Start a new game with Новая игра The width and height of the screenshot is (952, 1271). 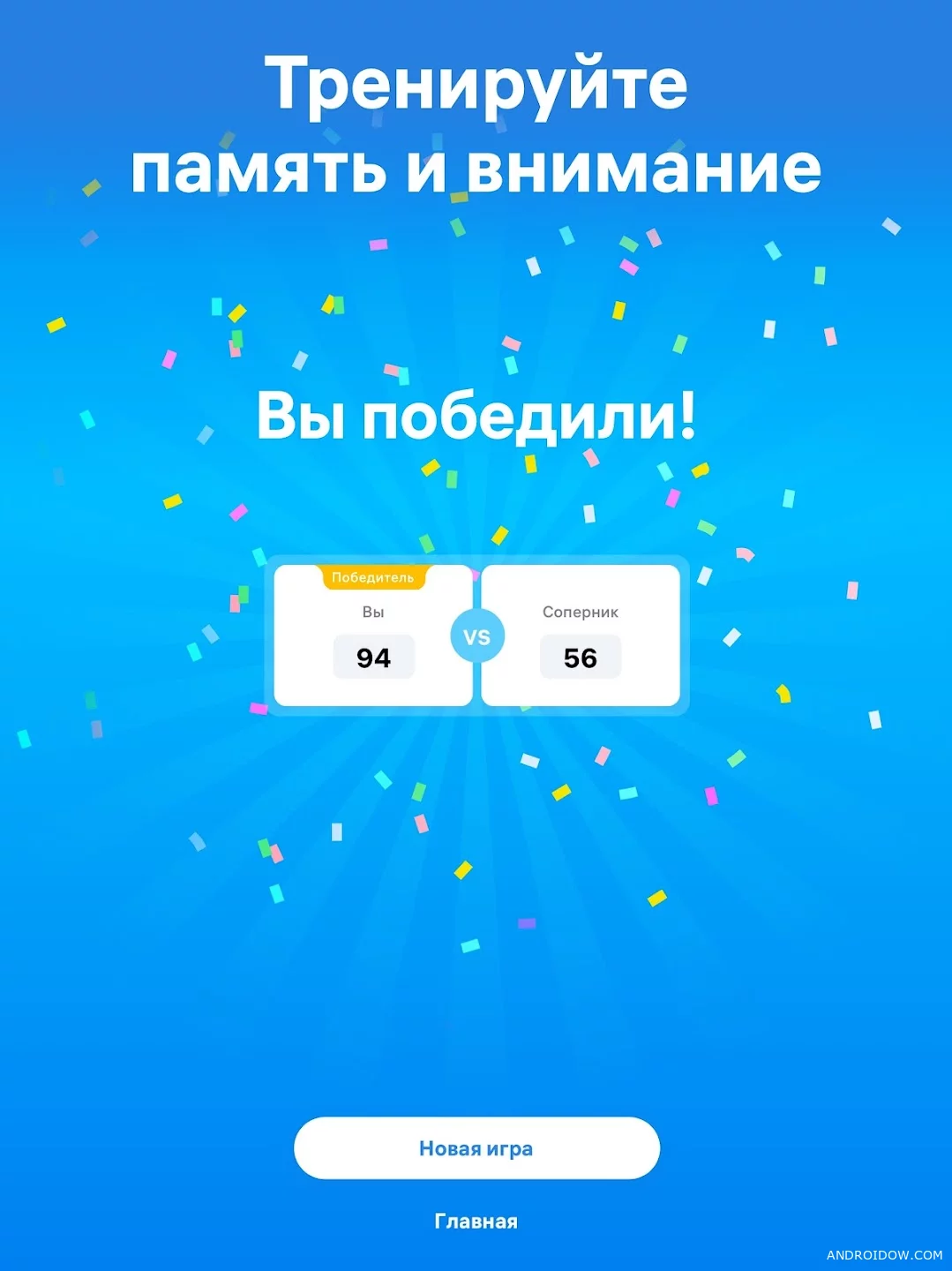coord(476,1147)
